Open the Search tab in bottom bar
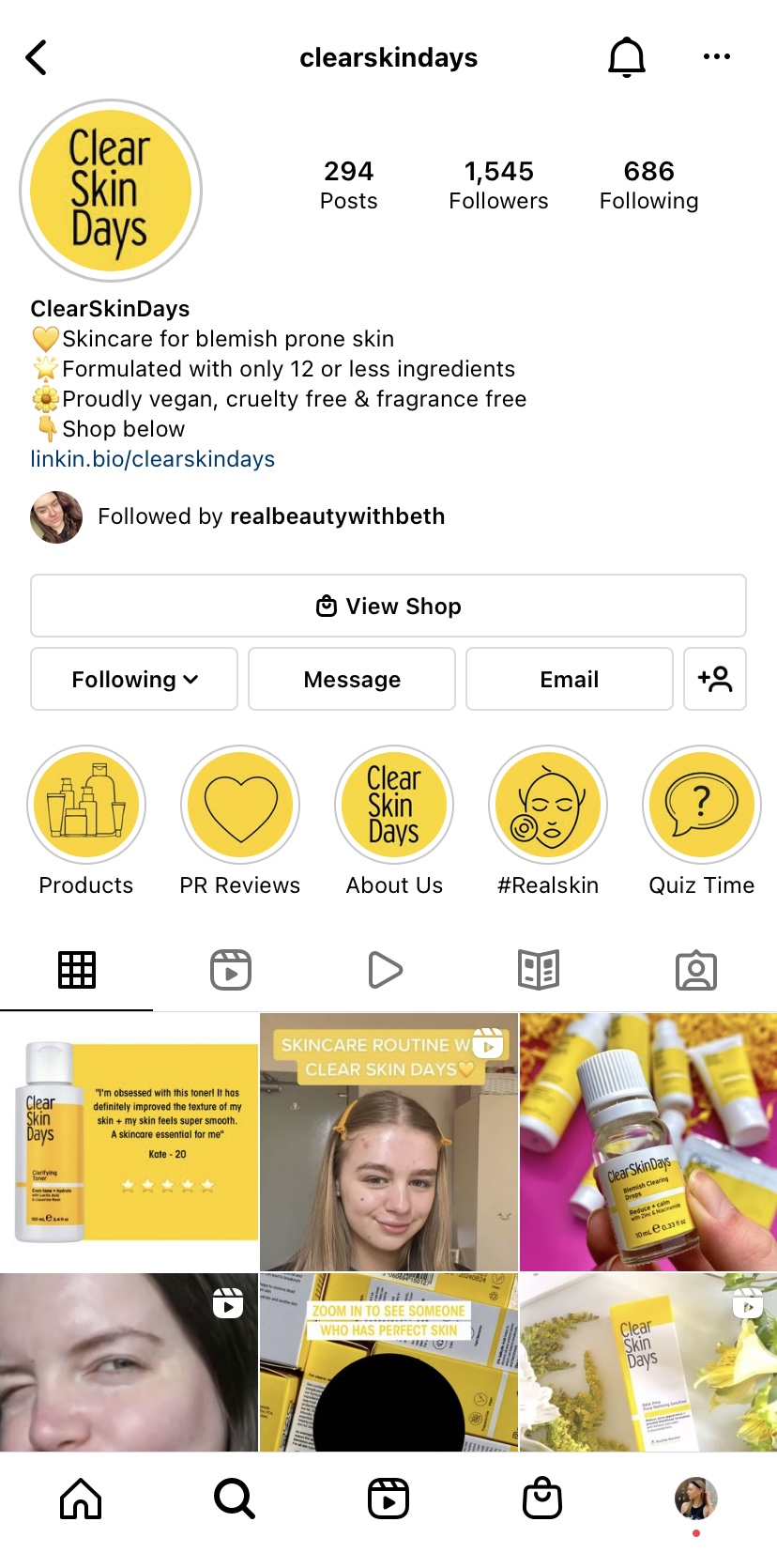The height and width of the screenshot is (1568, 777). click(x=235, y=1499)
